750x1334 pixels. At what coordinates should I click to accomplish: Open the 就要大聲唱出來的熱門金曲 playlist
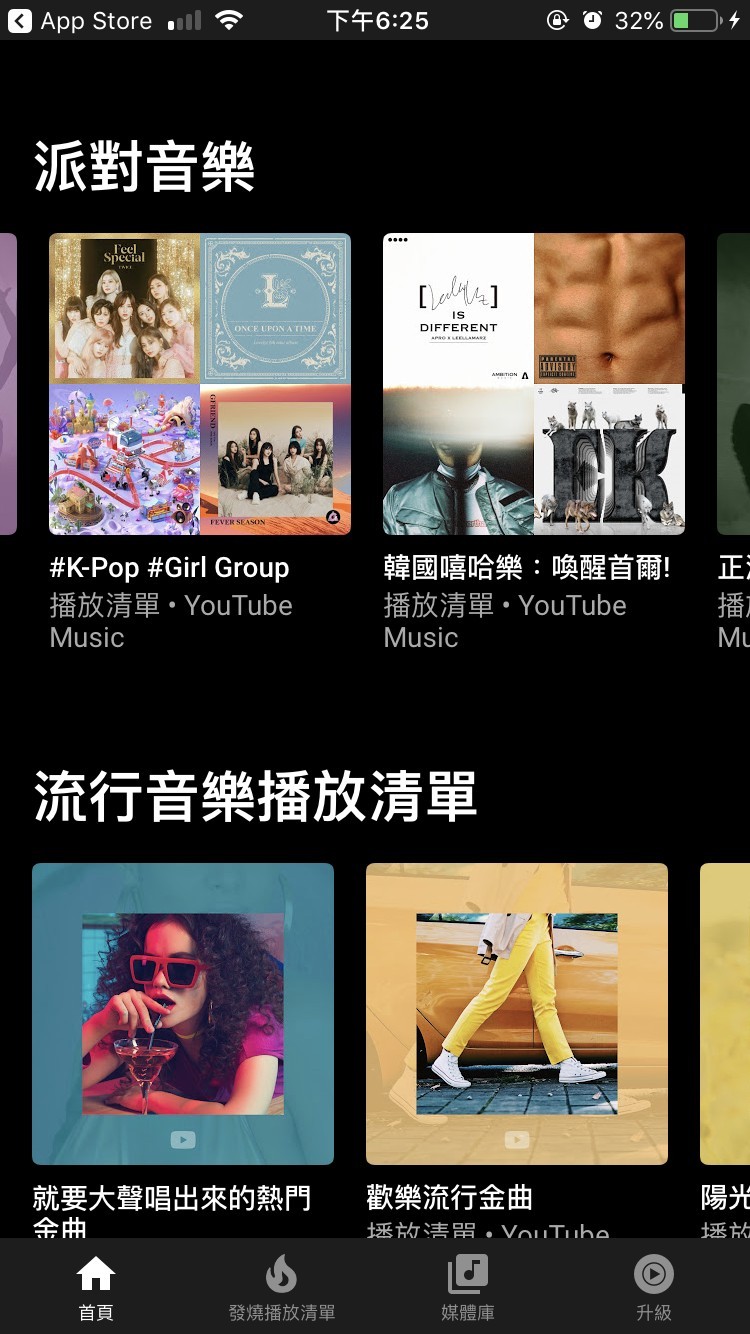click(183, 1014)
